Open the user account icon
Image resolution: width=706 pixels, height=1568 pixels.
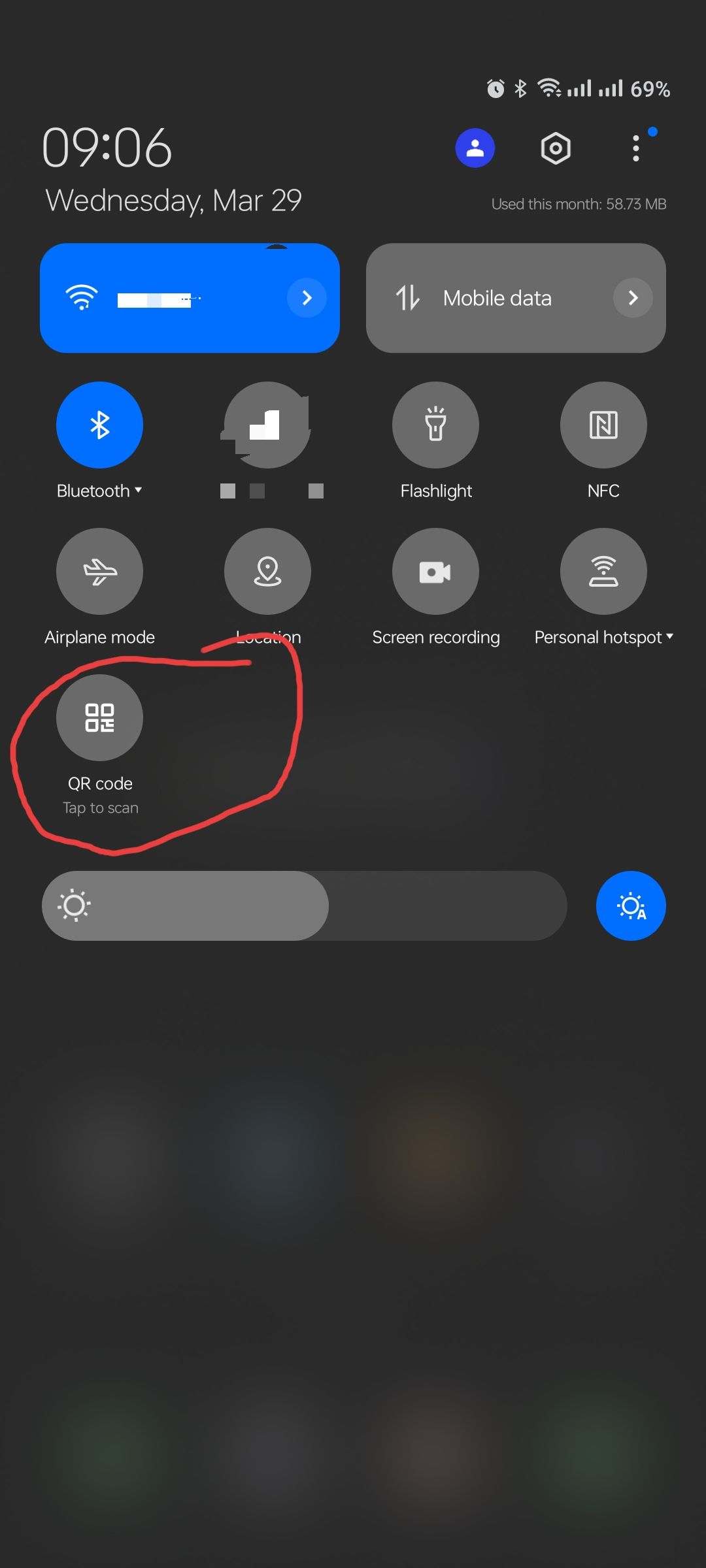[x=475, y=148]
